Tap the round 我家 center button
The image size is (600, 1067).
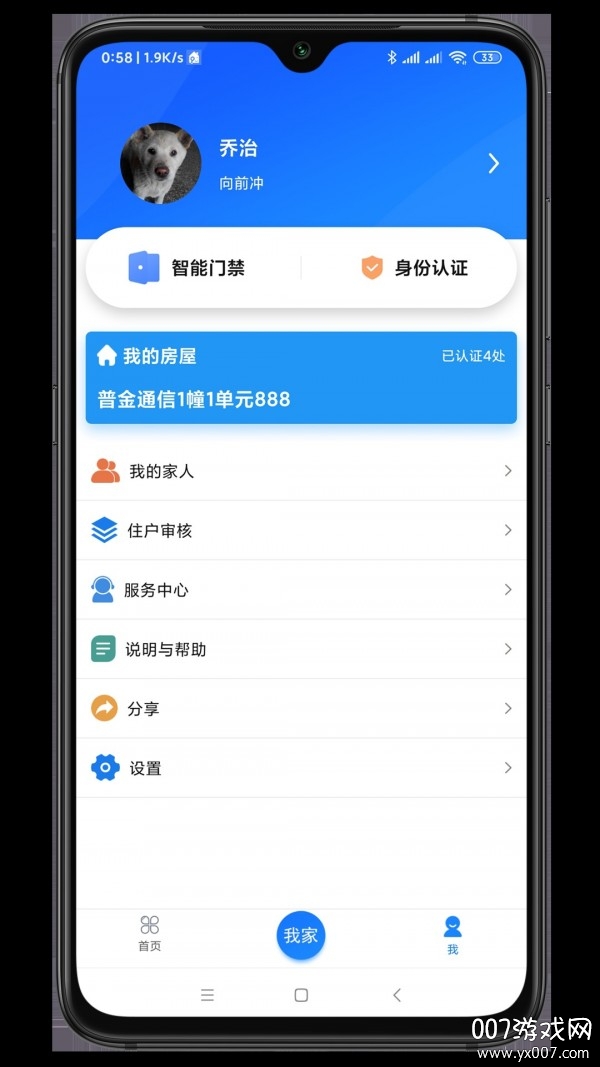coord(301,935)
